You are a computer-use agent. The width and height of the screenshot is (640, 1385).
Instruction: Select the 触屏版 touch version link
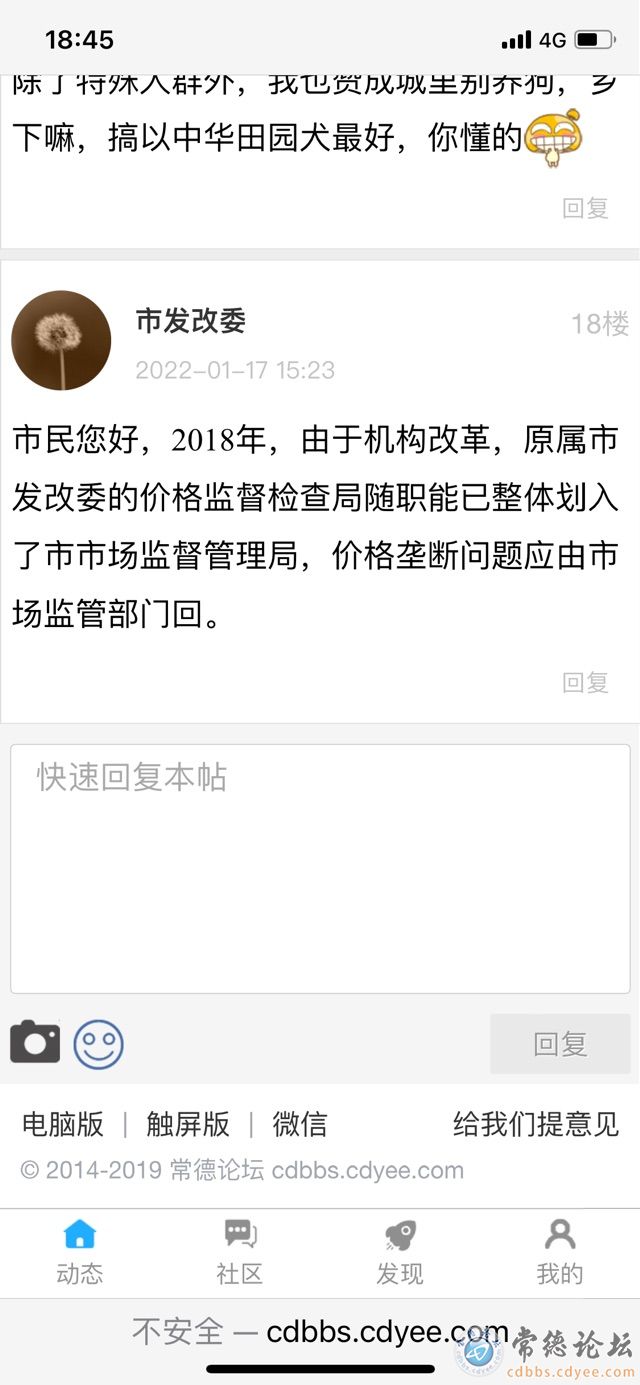(x=188, y=1124)
